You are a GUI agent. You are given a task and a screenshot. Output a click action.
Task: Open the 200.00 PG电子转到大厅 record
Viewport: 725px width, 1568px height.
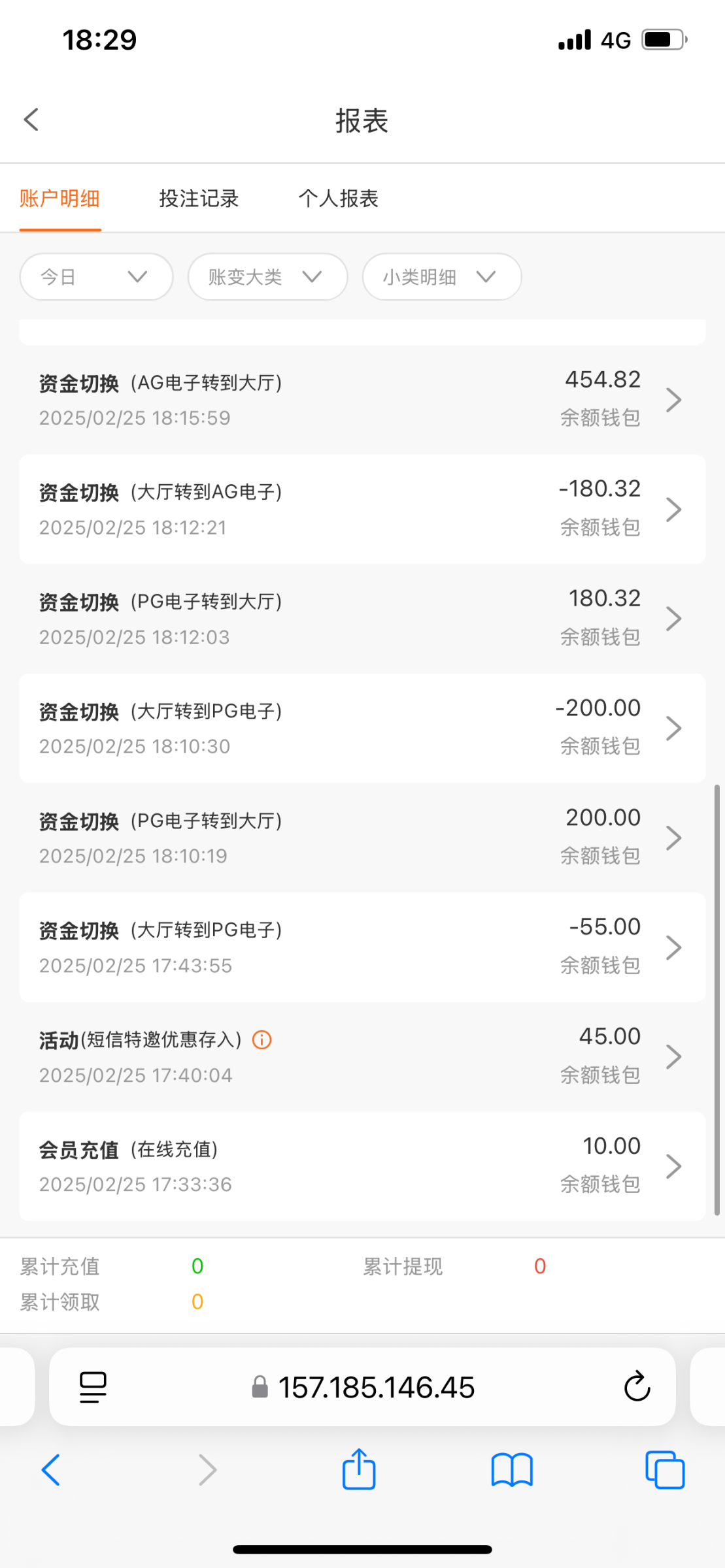(362, 838)
